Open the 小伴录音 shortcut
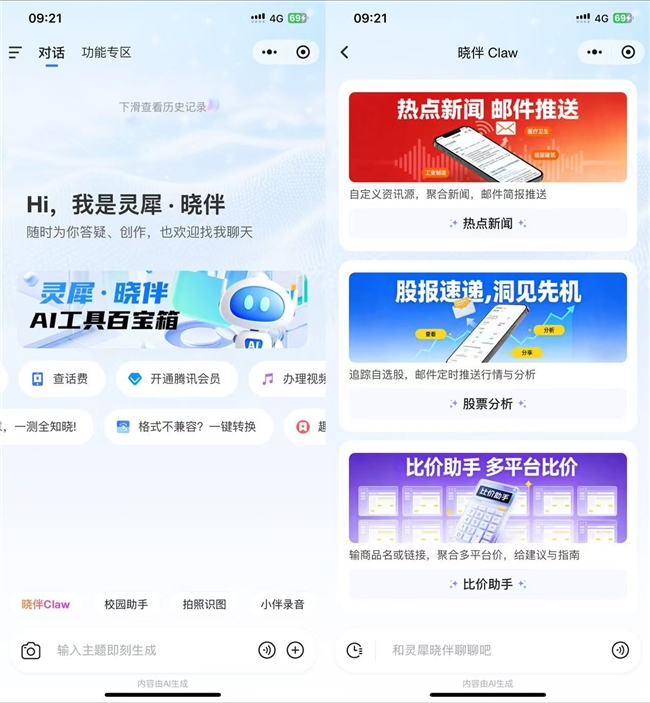 point(282,604)
